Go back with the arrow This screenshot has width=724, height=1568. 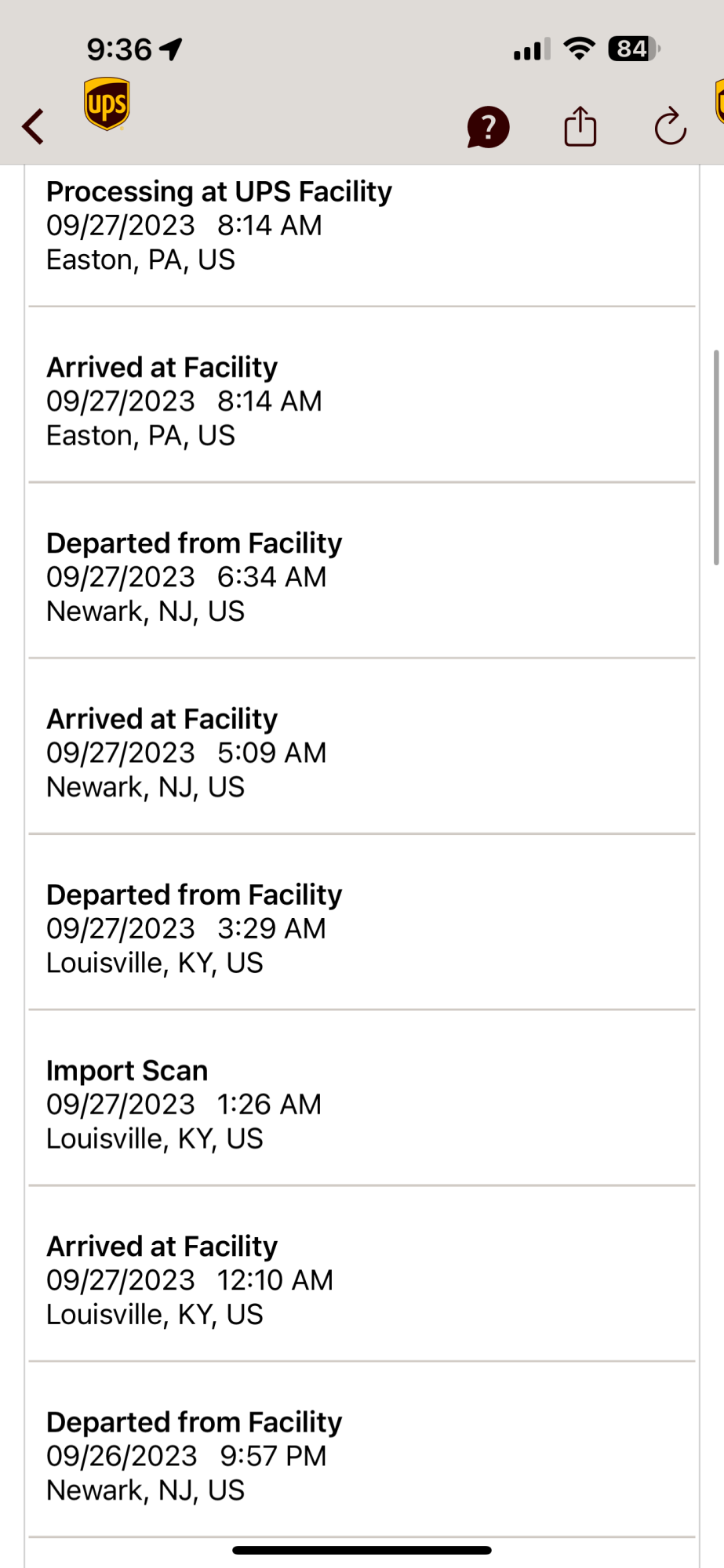coord(33,126)
